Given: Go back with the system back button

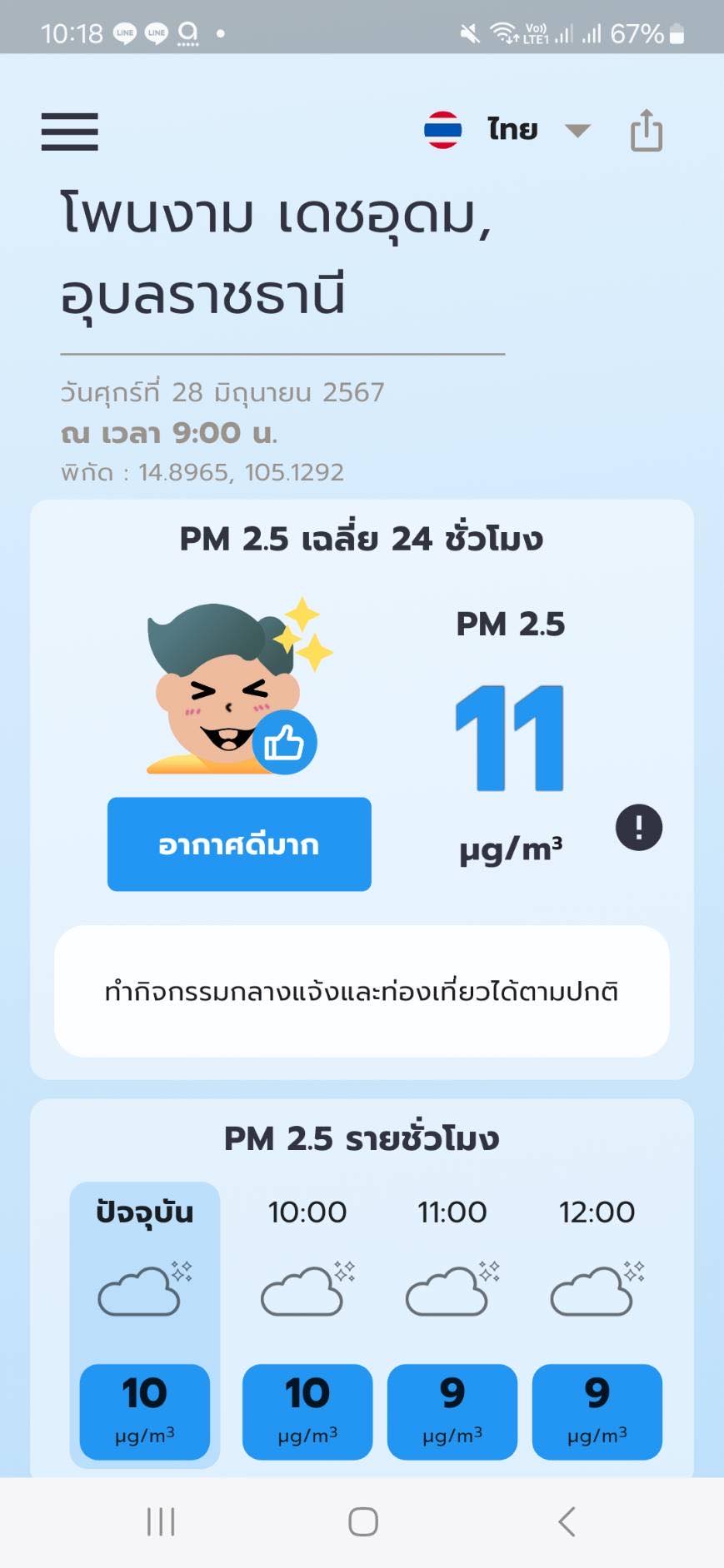Looking at the screenshot, I should click(x=567, y=1521).
